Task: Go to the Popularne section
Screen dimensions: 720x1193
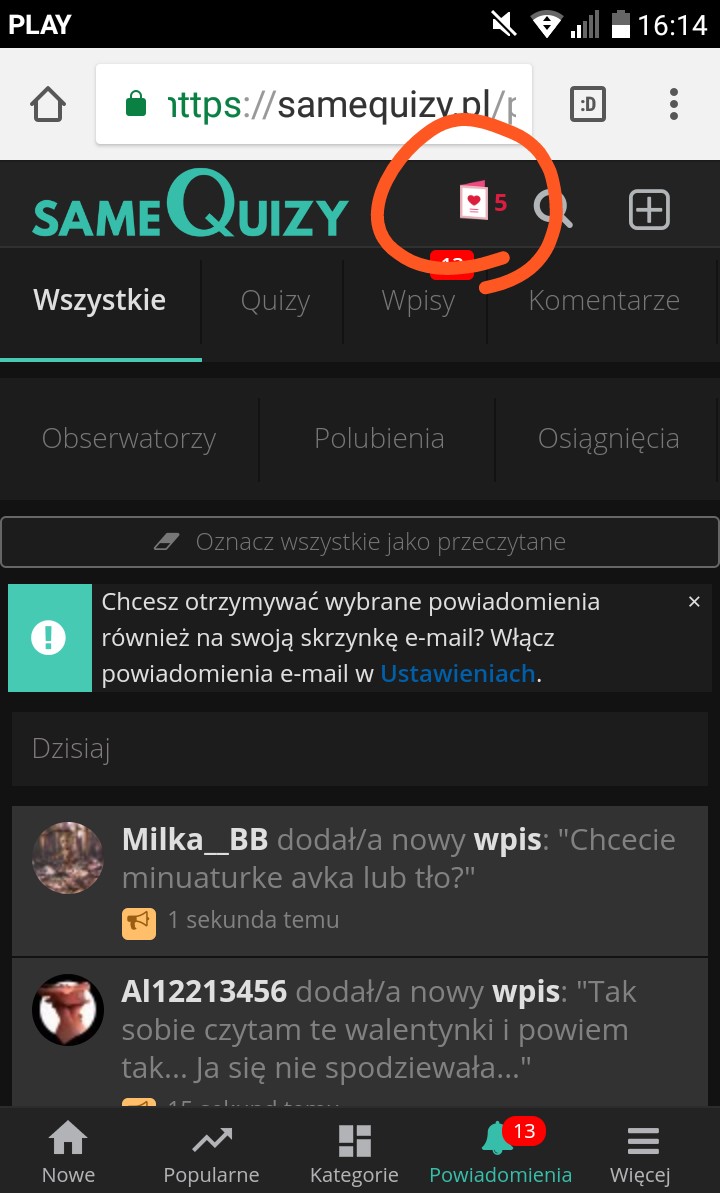Action: pyautogui.click(x=211, y=1153)
